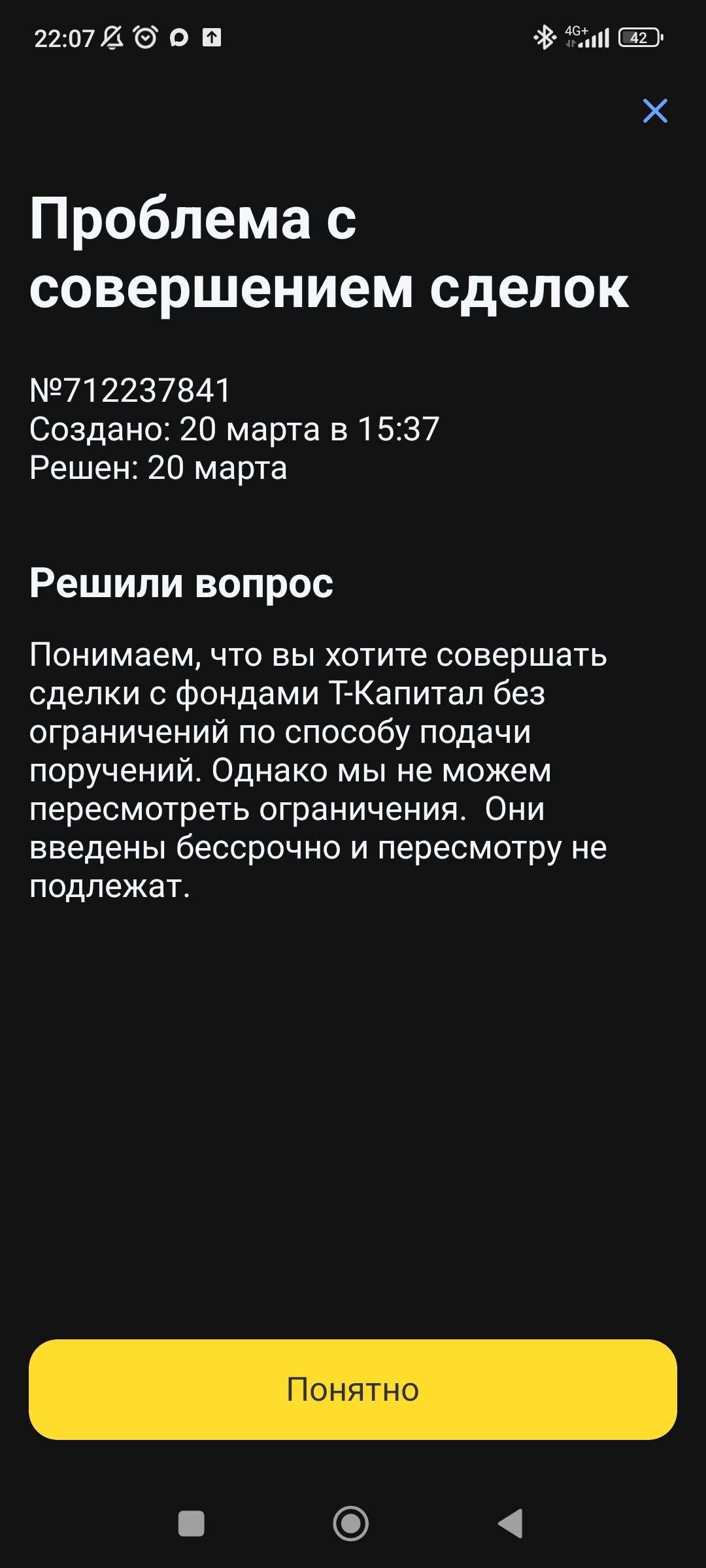Tap the creation date 20 марта в 15:37
Viewport: 706px width, 1568px height.
[235, 430]
